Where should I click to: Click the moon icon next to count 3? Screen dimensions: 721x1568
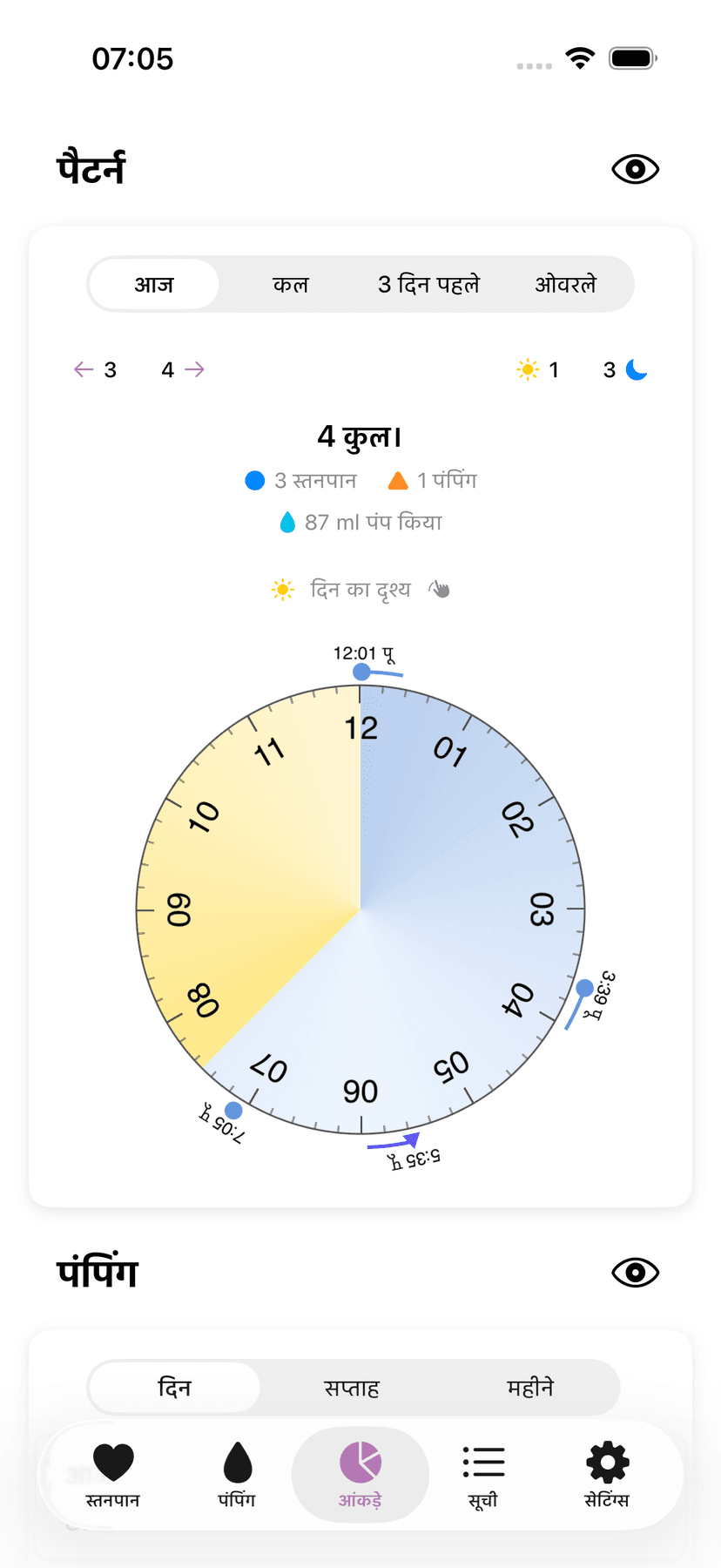[635, 369]
